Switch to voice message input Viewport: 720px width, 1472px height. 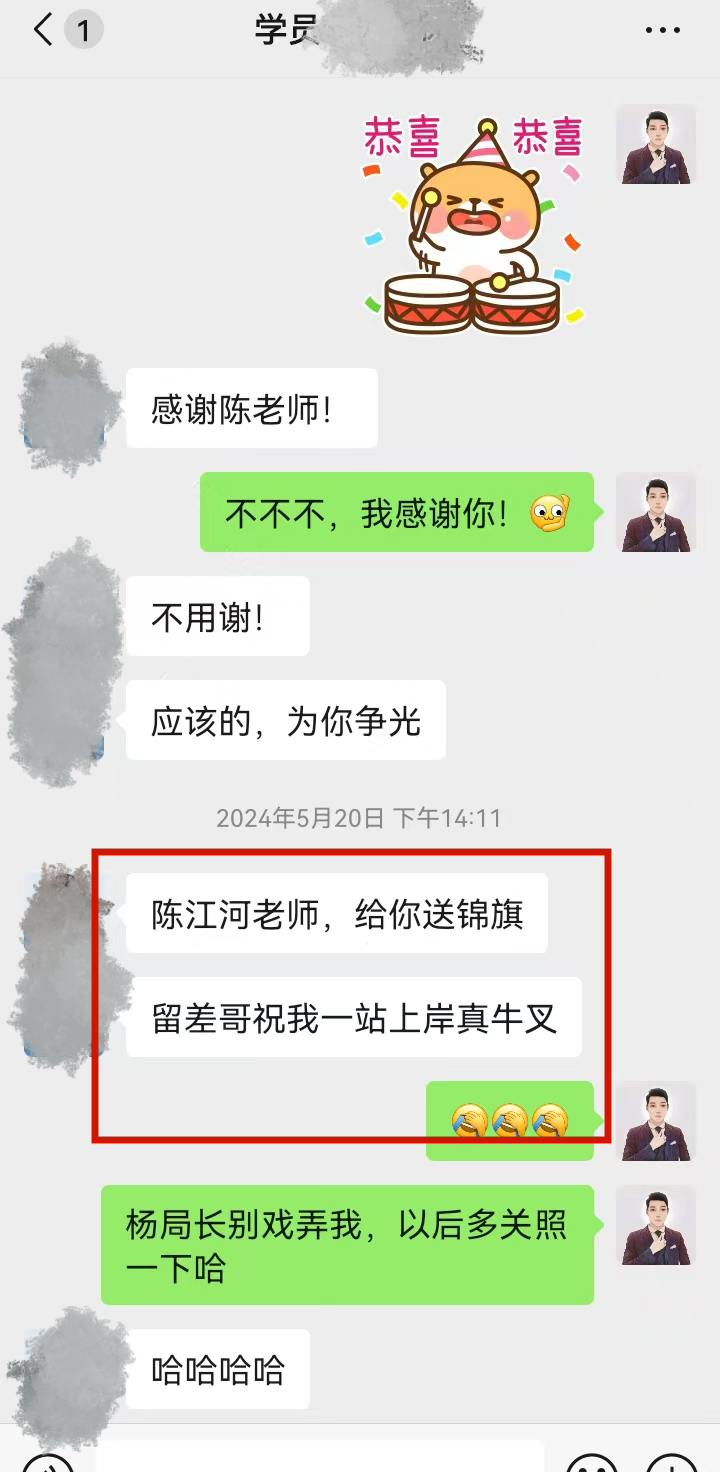(47, 1462)
